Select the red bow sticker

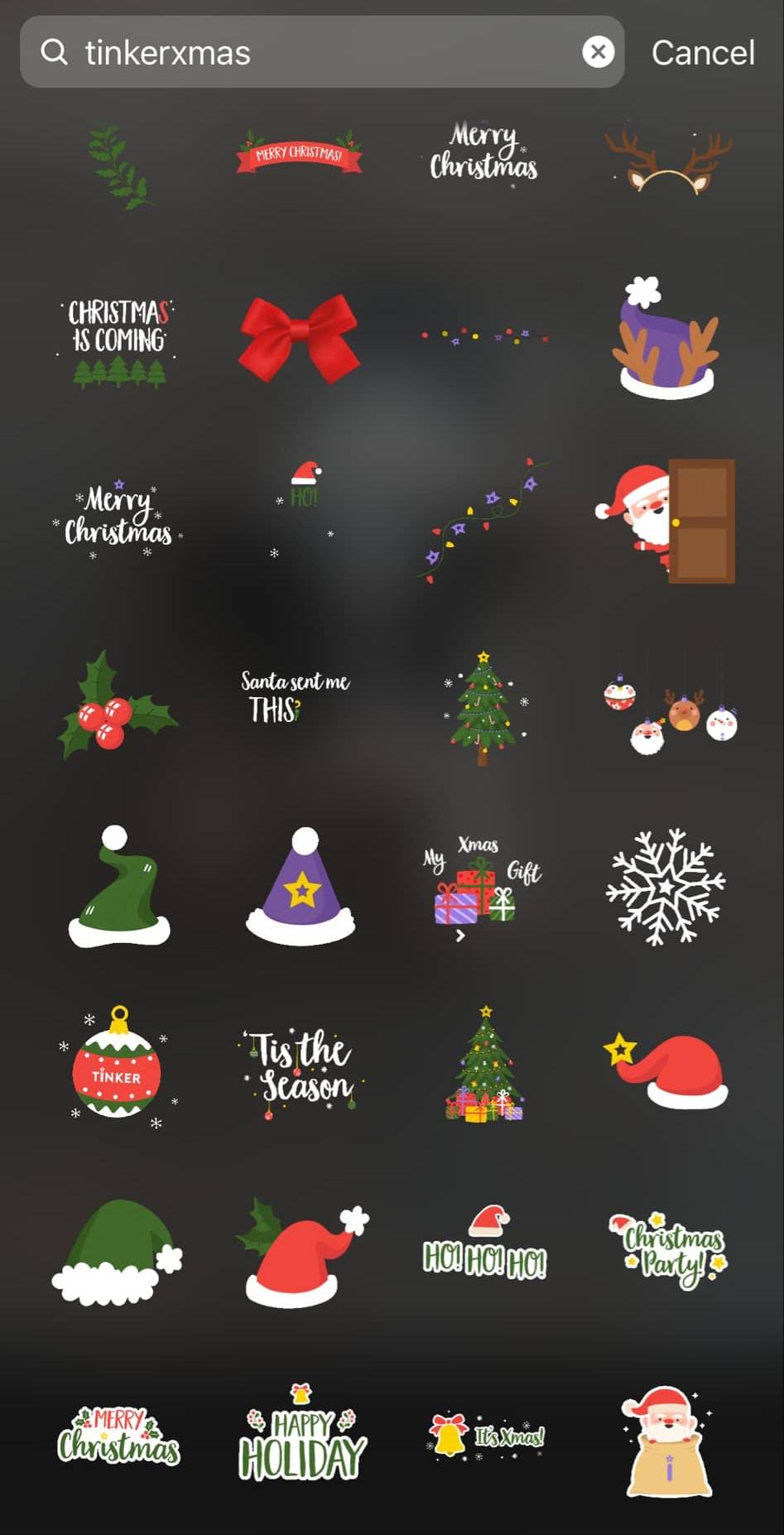tap(299, 338)
